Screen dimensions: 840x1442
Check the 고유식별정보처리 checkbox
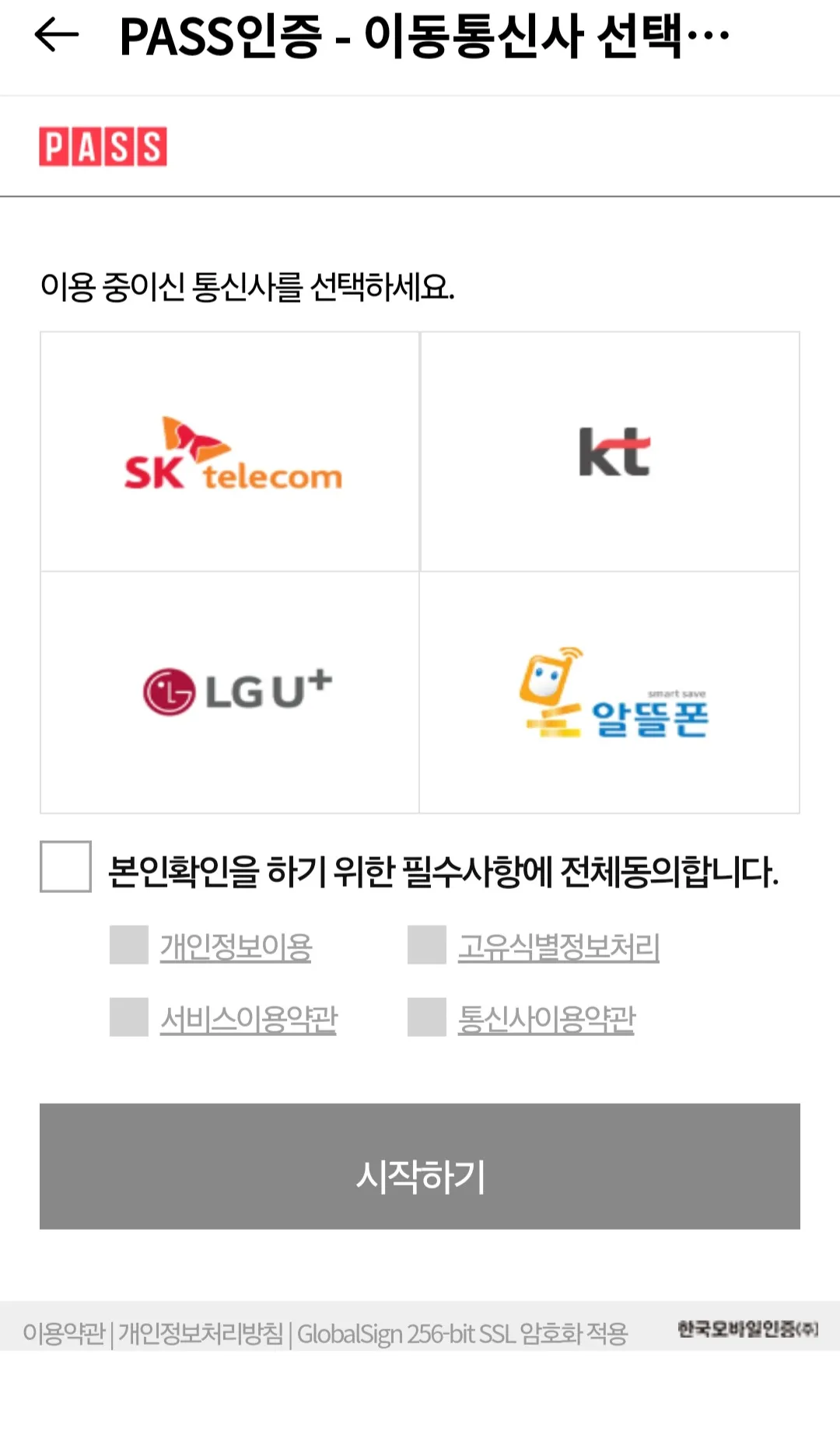[426, 946]
